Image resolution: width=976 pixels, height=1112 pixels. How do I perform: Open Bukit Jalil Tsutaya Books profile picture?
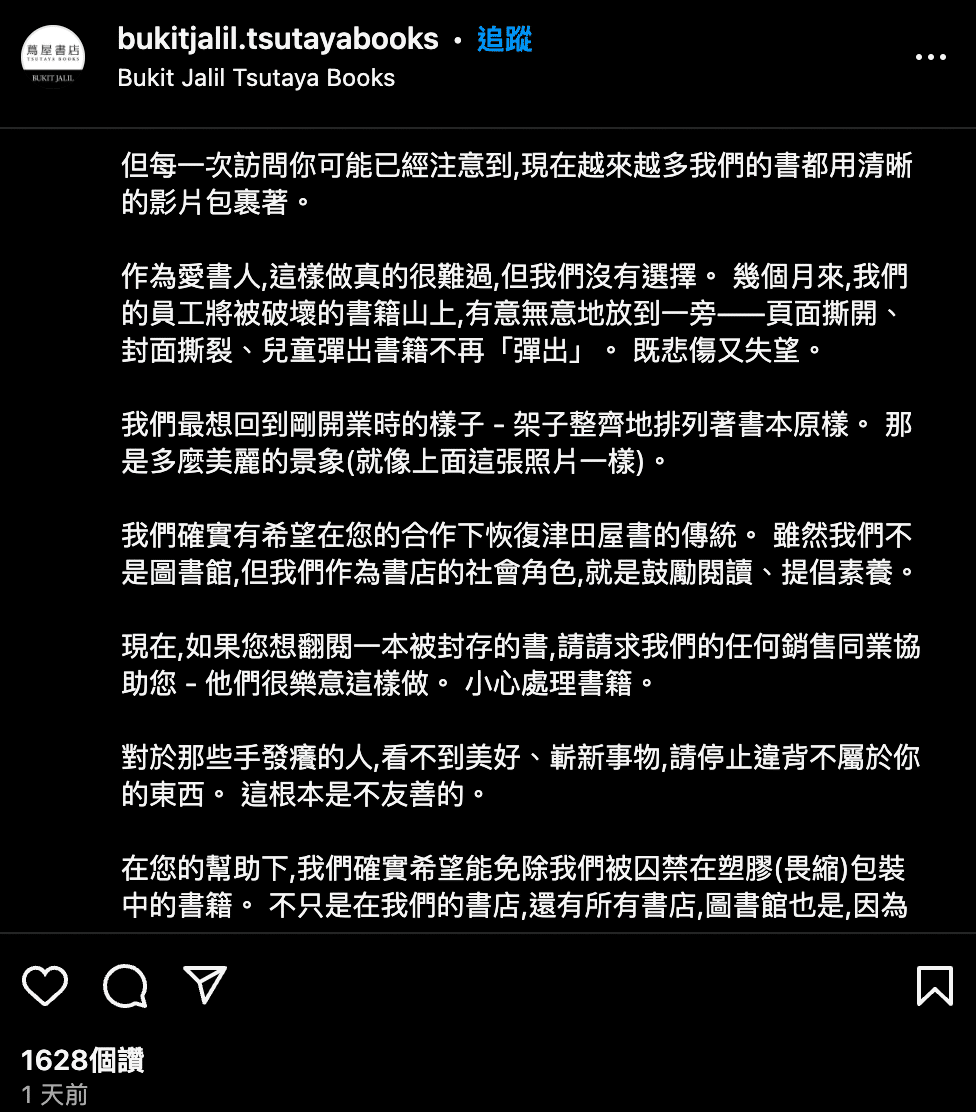53,58
